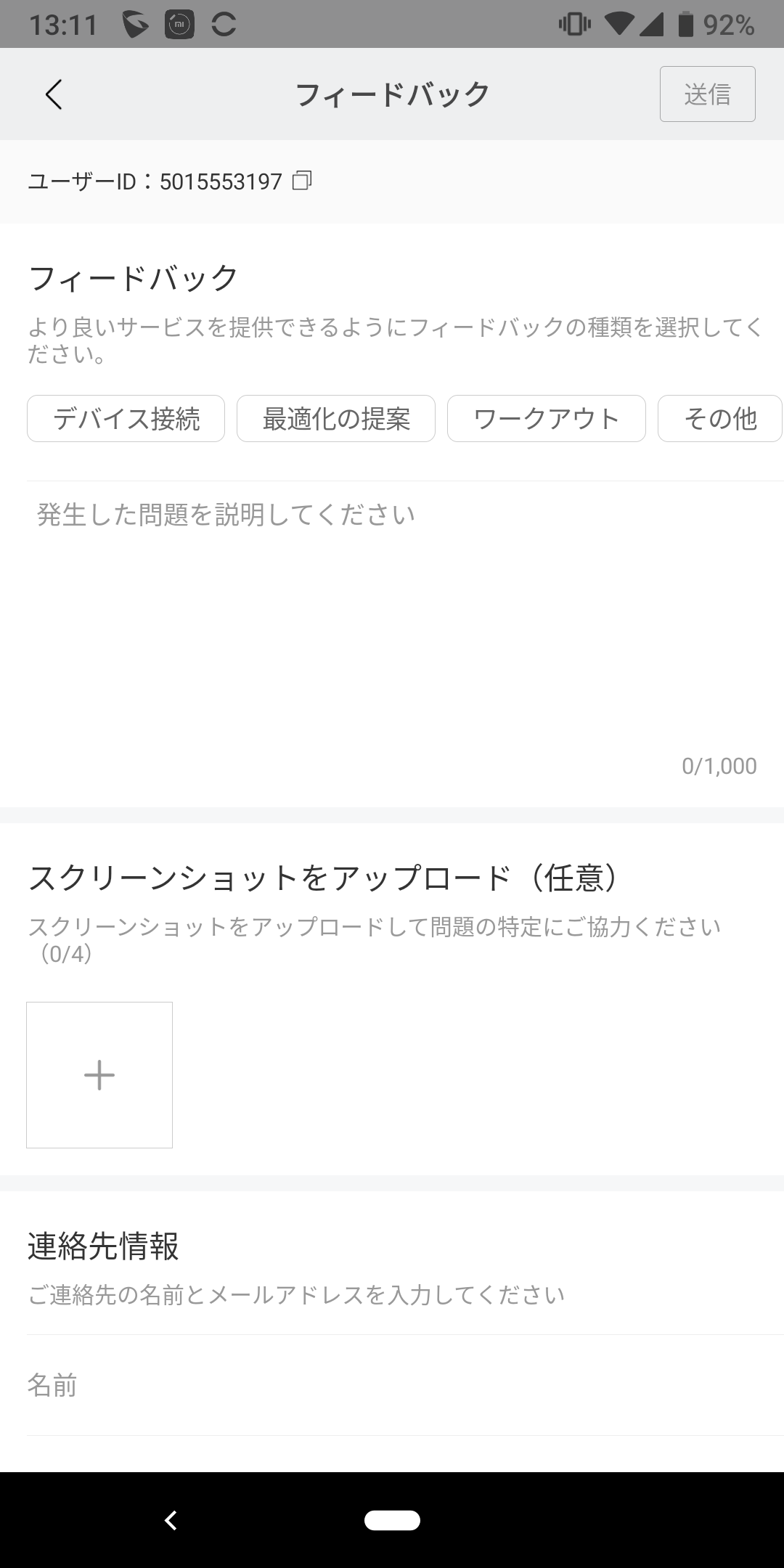The width and height of the screenshot is (784, 1568).
Task: Go back using the header arrow
Action: 54,94
